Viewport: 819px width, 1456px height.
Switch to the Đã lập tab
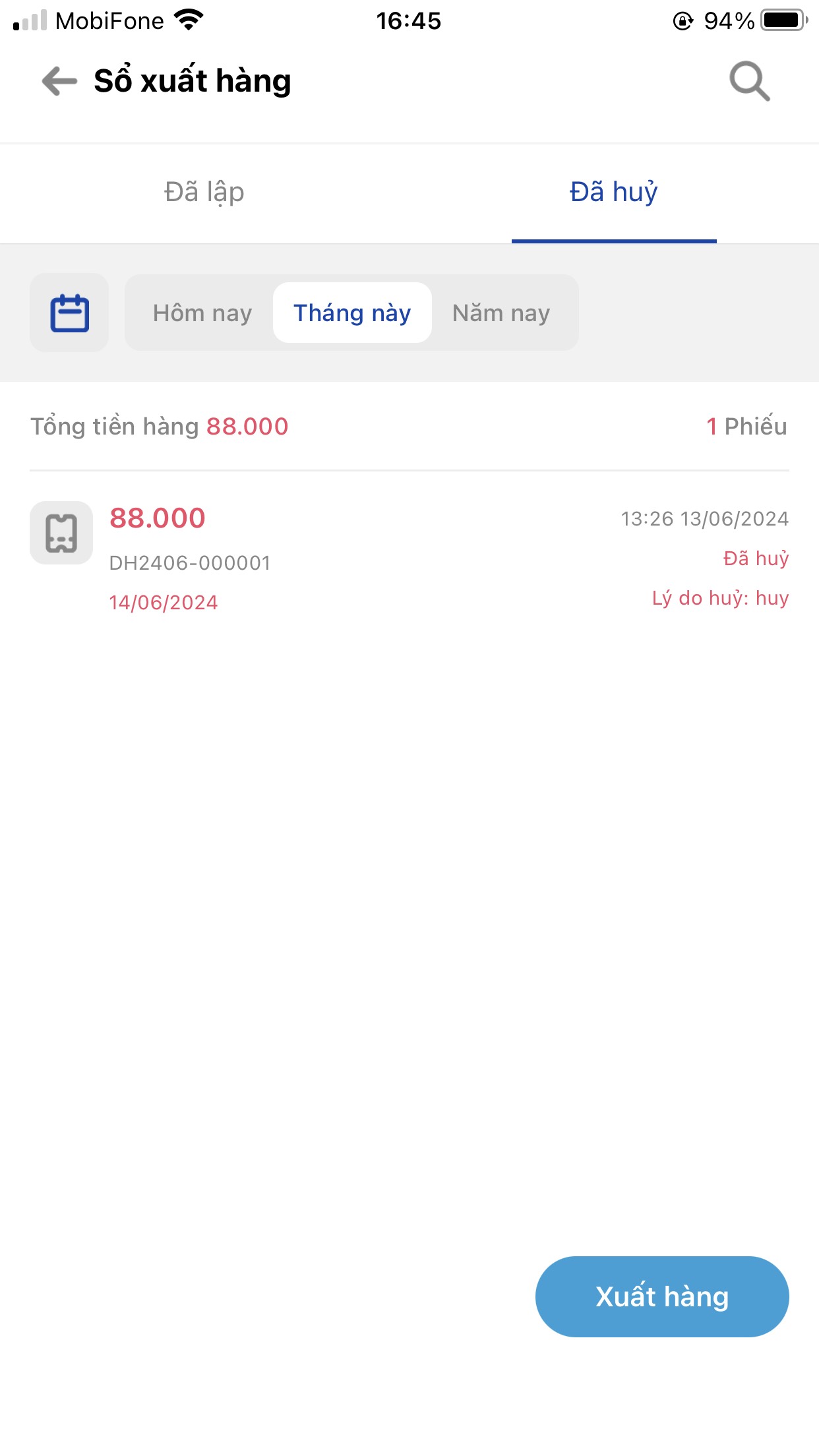point(204,193)
